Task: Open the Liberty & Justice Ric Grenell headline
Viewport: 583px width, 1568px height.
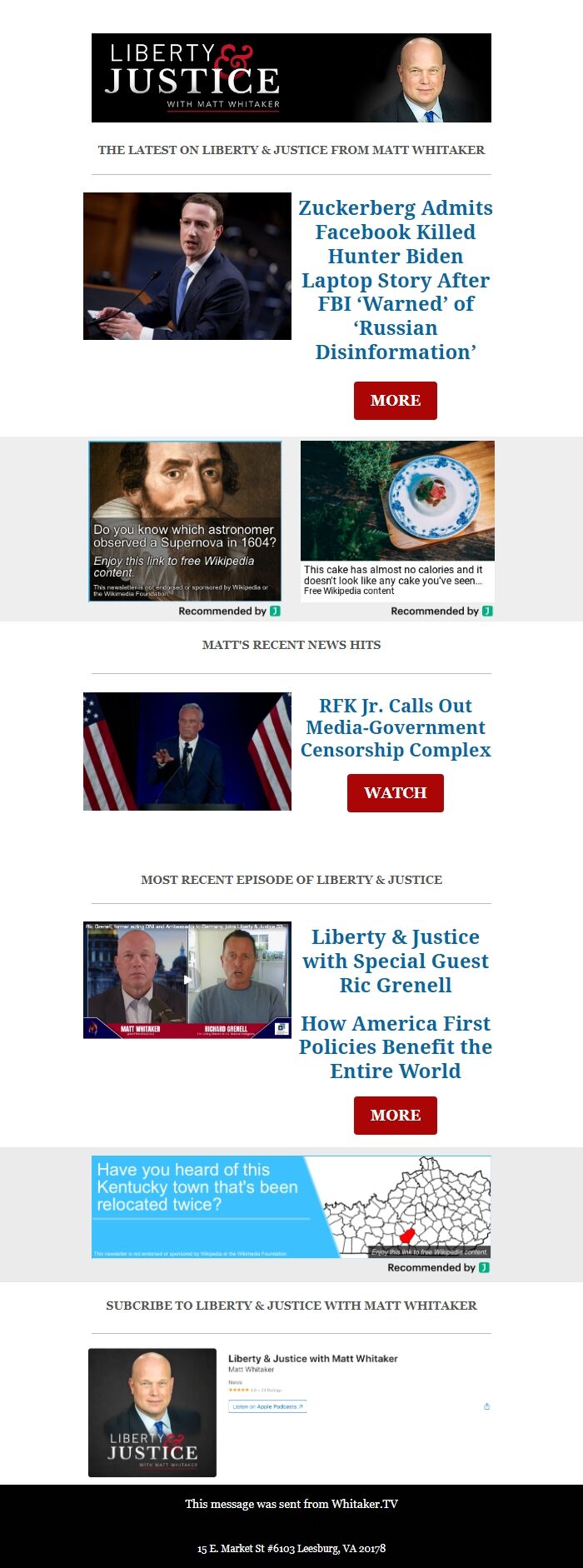Action: (x=395, y=961)
